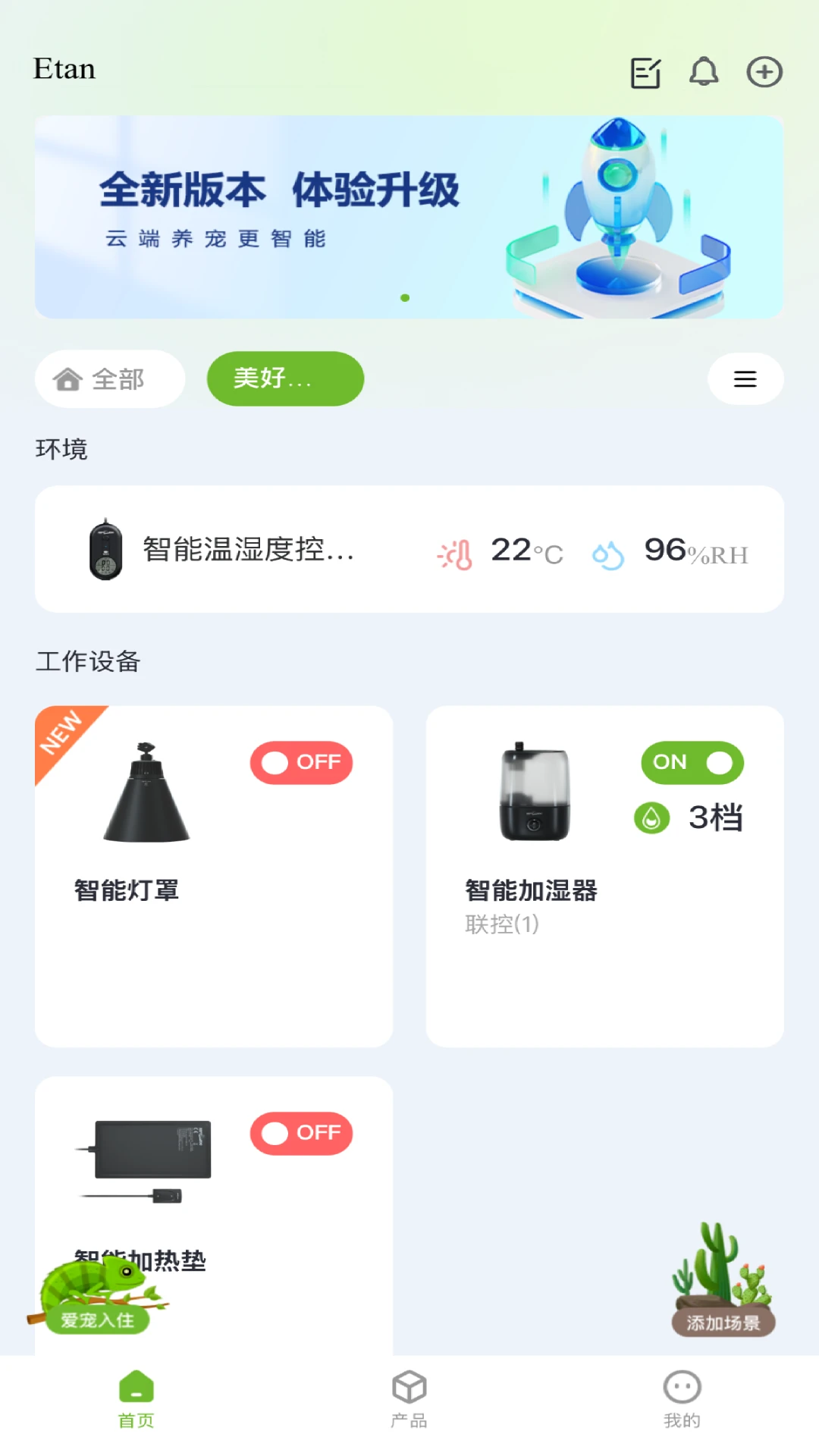Open the room list menu button
The image size is (819, 1456).
tap(745, 379)
